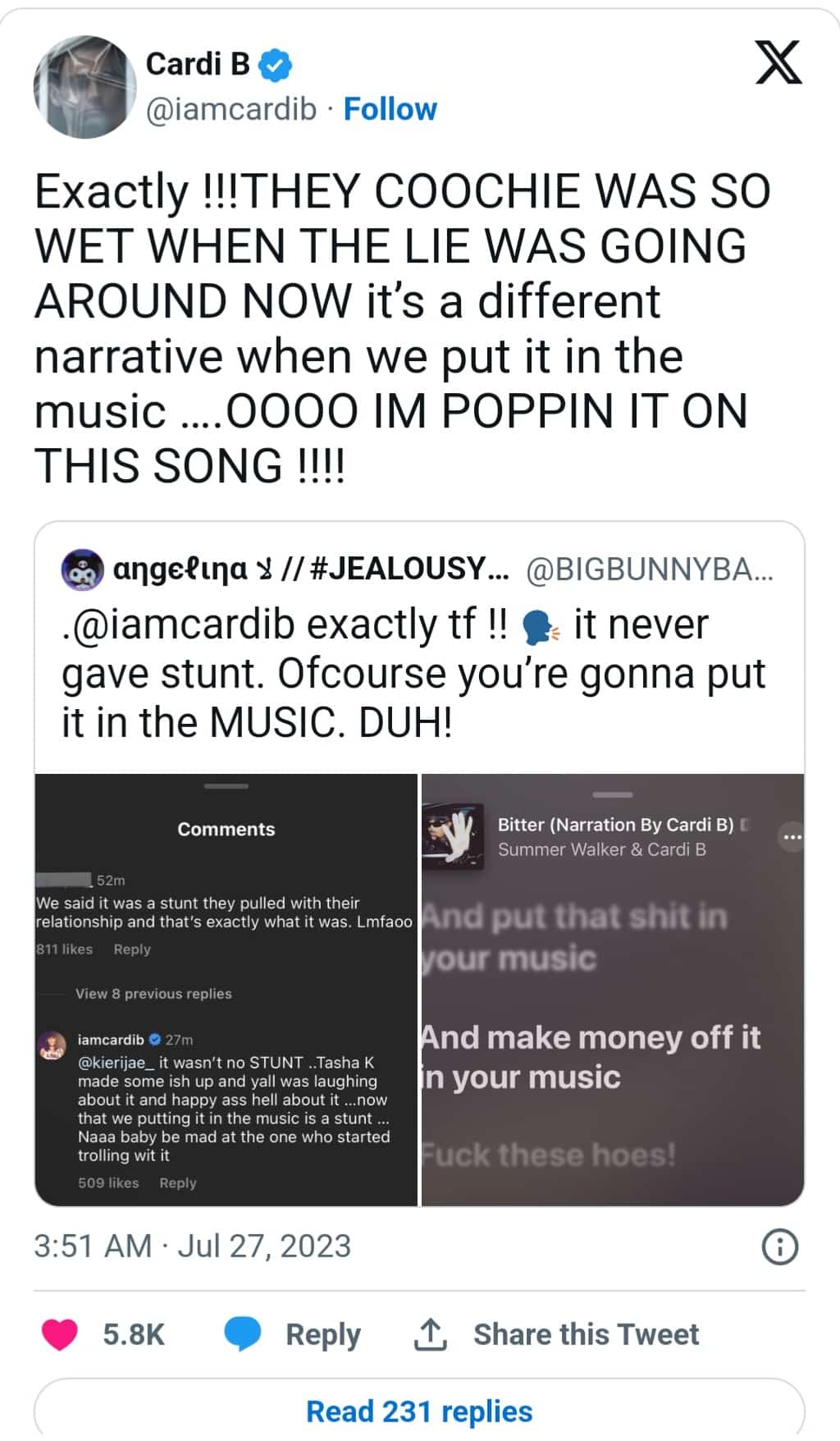Open Cardi B's profile picture
The height and width of the screenshot is (1441, 840).
tap(84, 85)
